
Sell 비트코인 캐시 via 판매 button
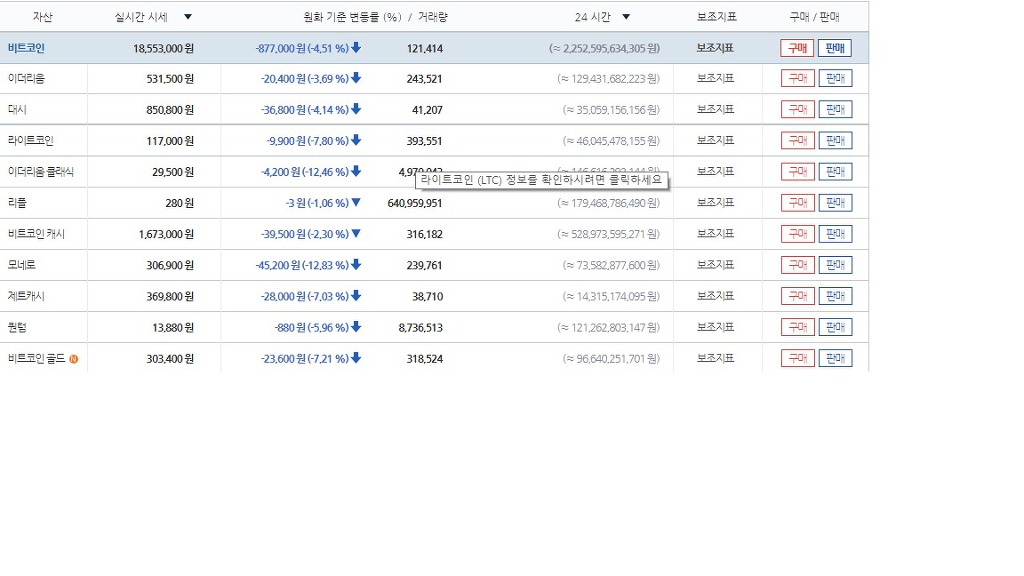coord(835,234)
